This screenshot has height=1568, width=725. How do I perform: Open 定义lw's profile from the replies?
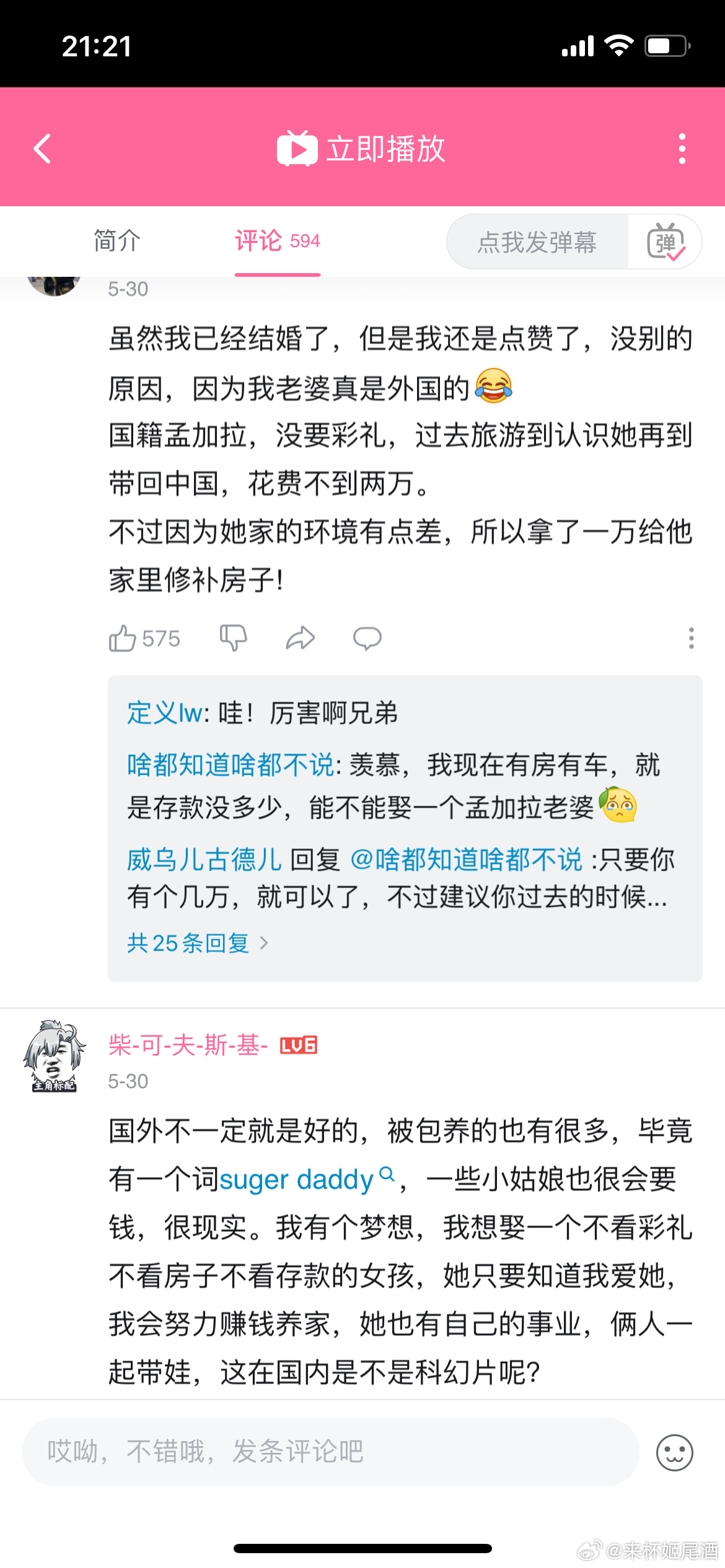point(164,713)
